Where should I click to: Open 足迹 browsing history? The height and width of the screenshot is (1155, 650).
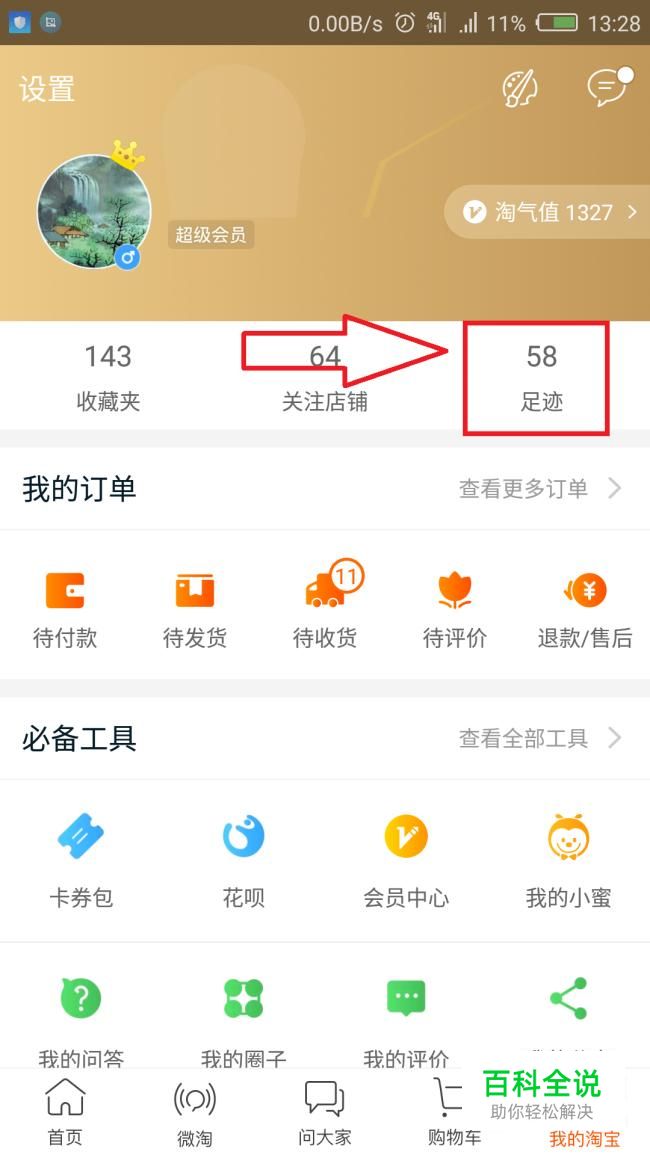click(542, 376)
